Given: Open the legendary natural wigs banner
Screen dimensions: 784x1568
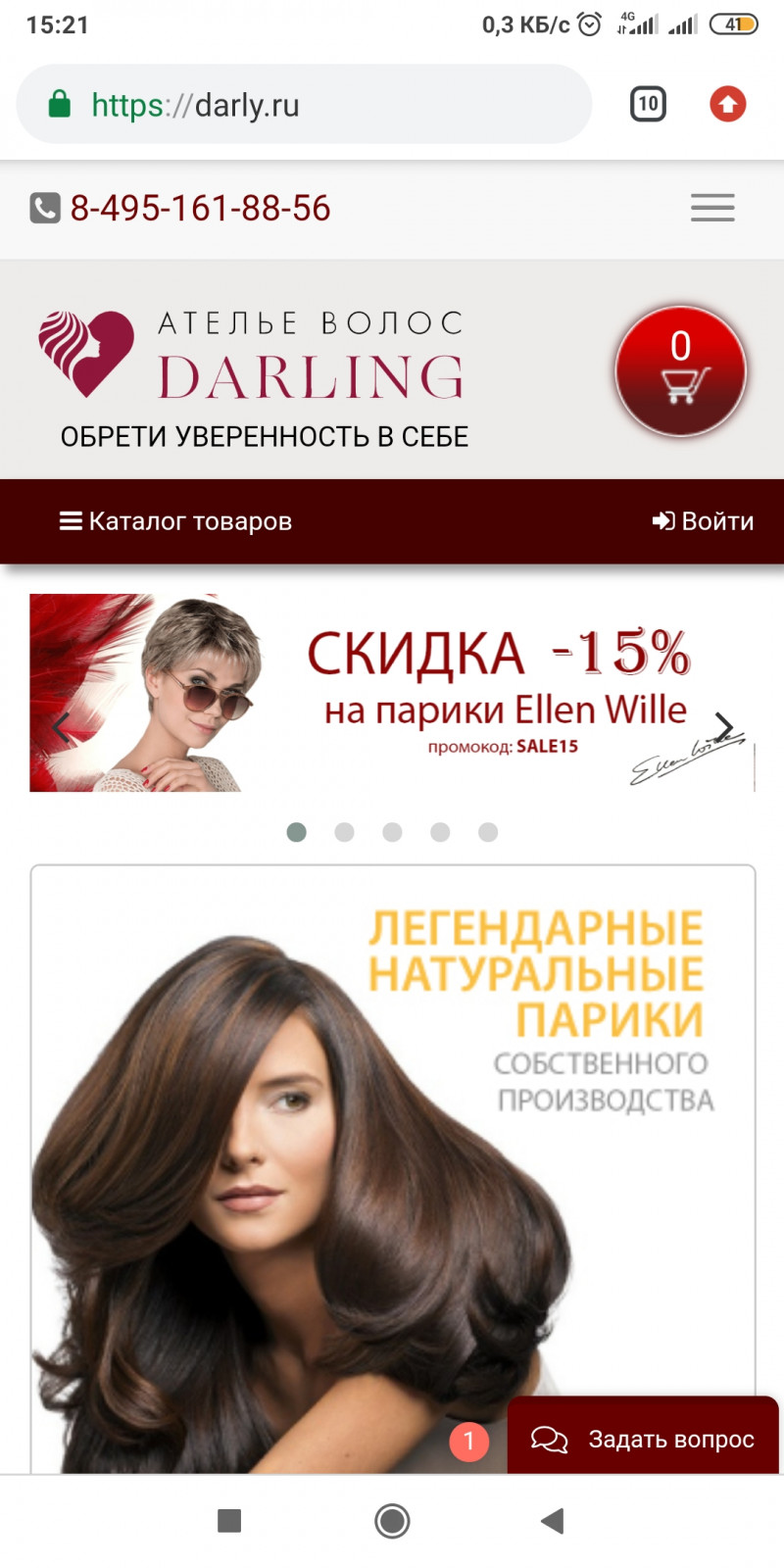Looking at the screenshot, I should pyautogui.click(x=392, y=1127).
